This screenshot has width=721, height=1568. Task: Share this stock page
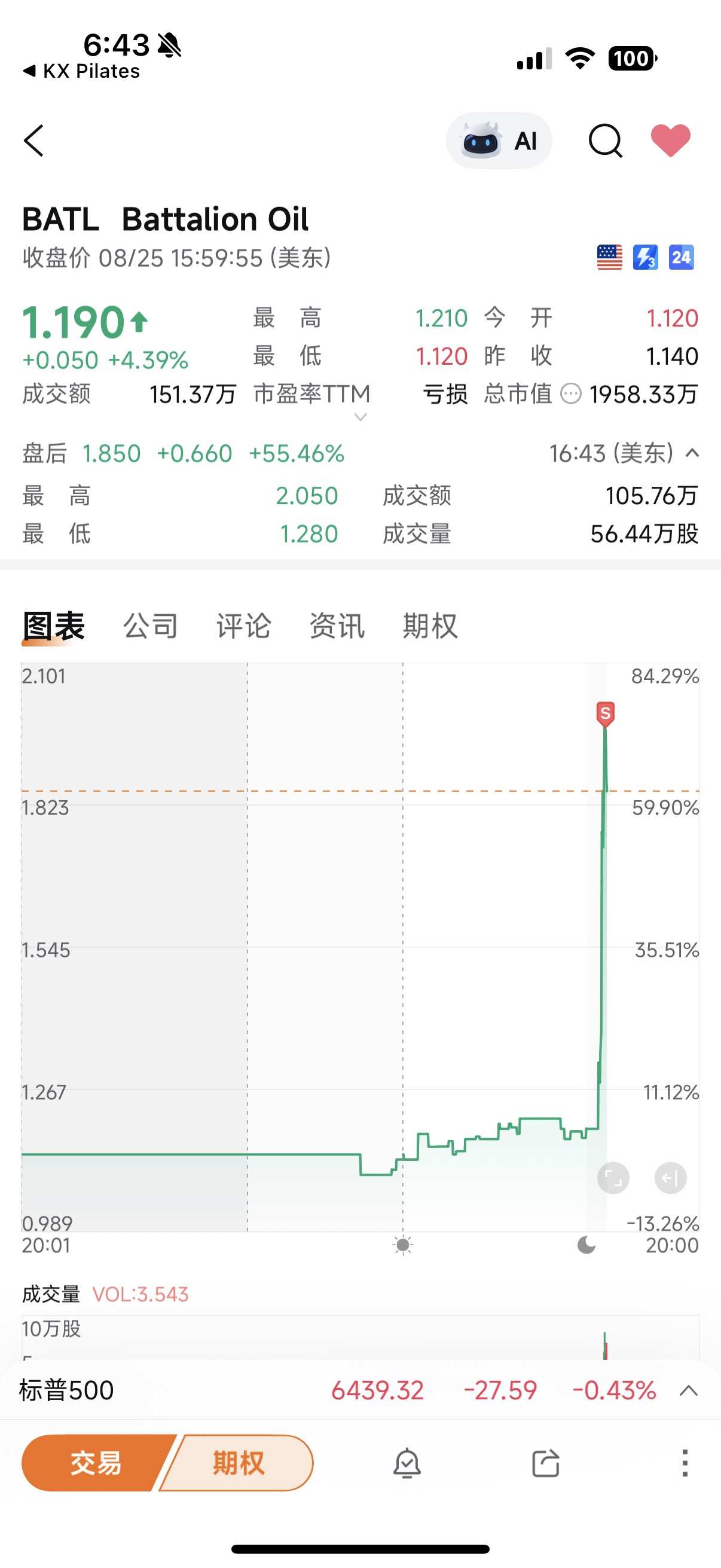point(546,1463)
